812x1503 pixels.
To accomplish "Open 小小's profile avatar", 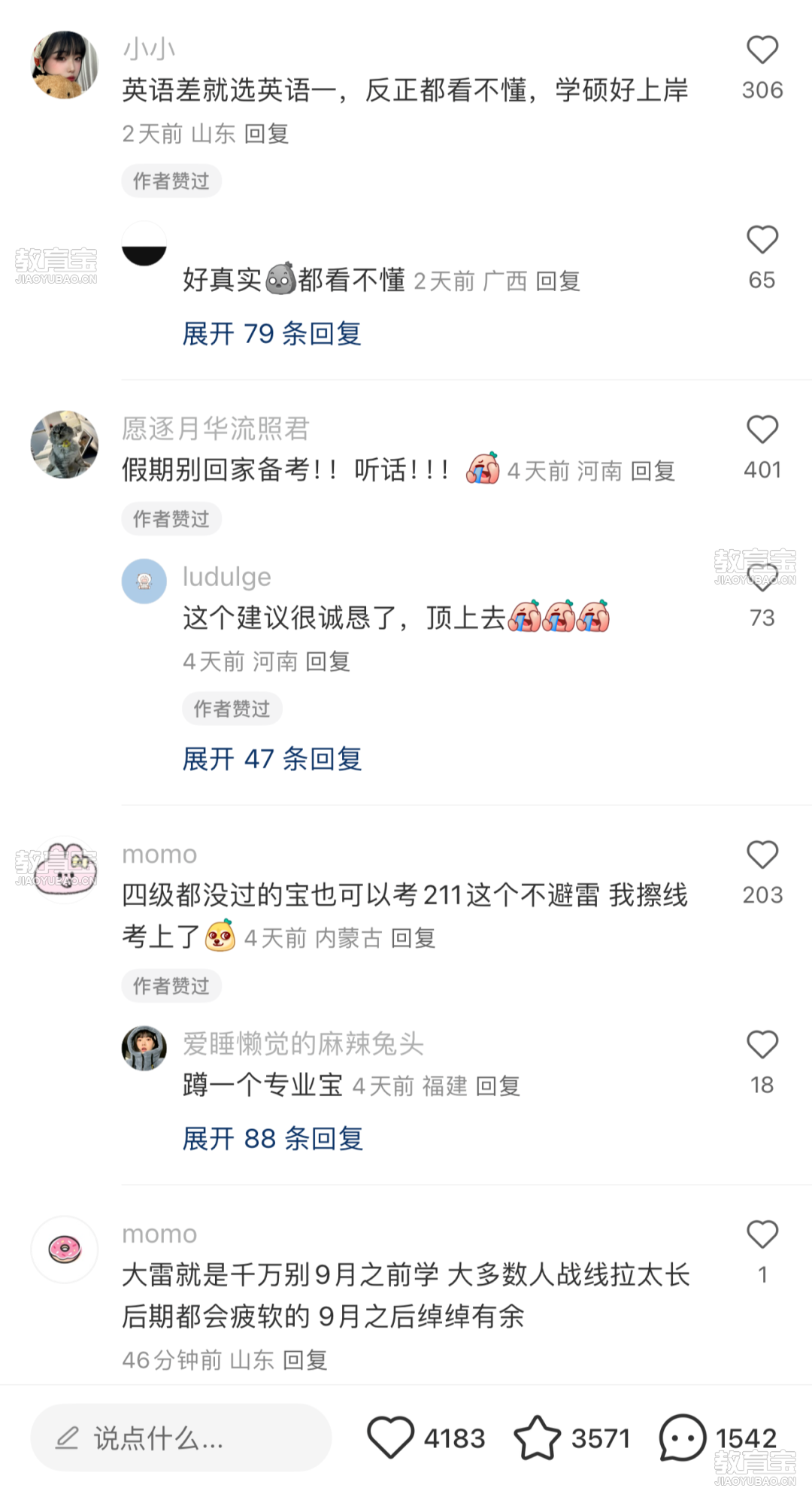I will pos(65,65).
